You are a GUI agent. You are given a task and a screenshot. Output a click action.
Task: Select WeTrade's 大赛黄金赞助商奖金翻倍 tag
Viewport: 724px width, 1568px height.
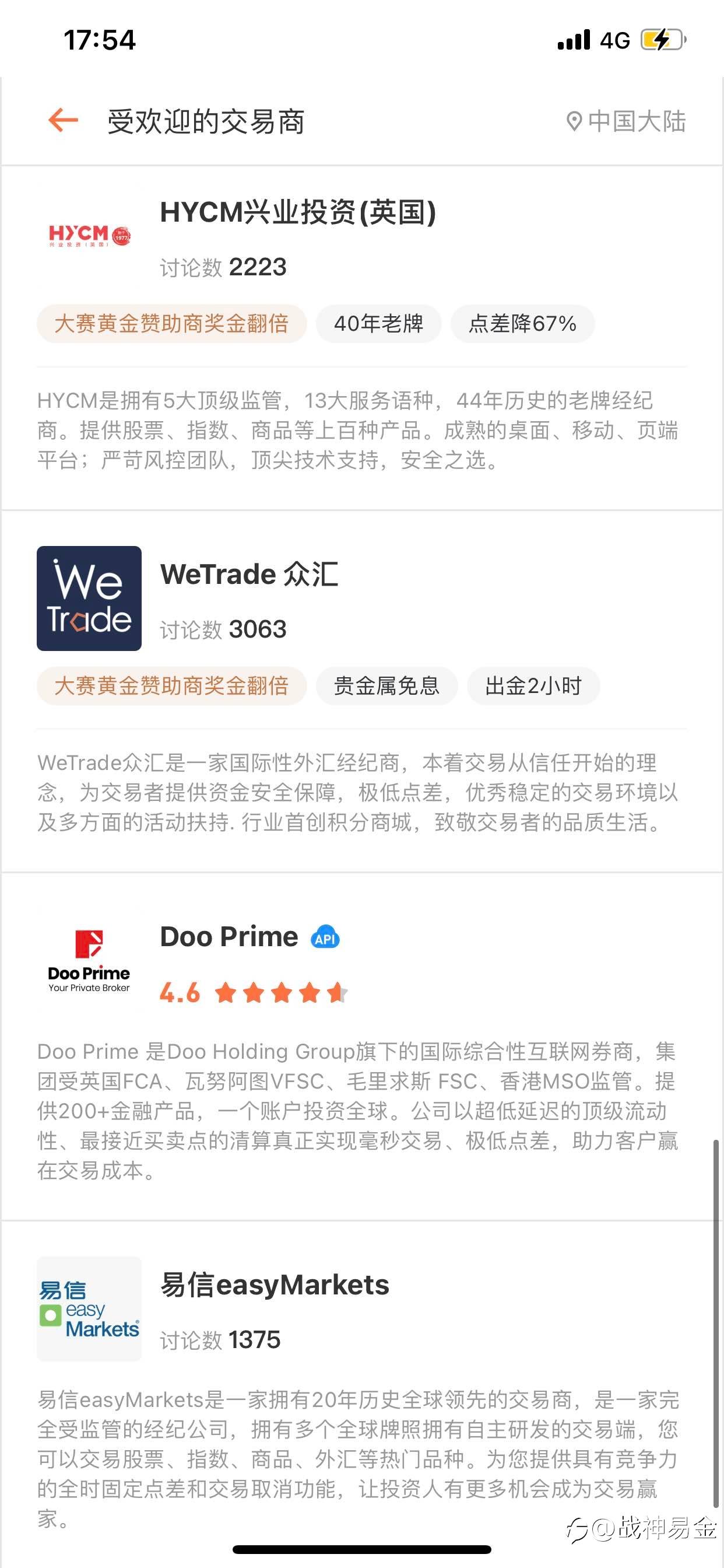point(171,685)
